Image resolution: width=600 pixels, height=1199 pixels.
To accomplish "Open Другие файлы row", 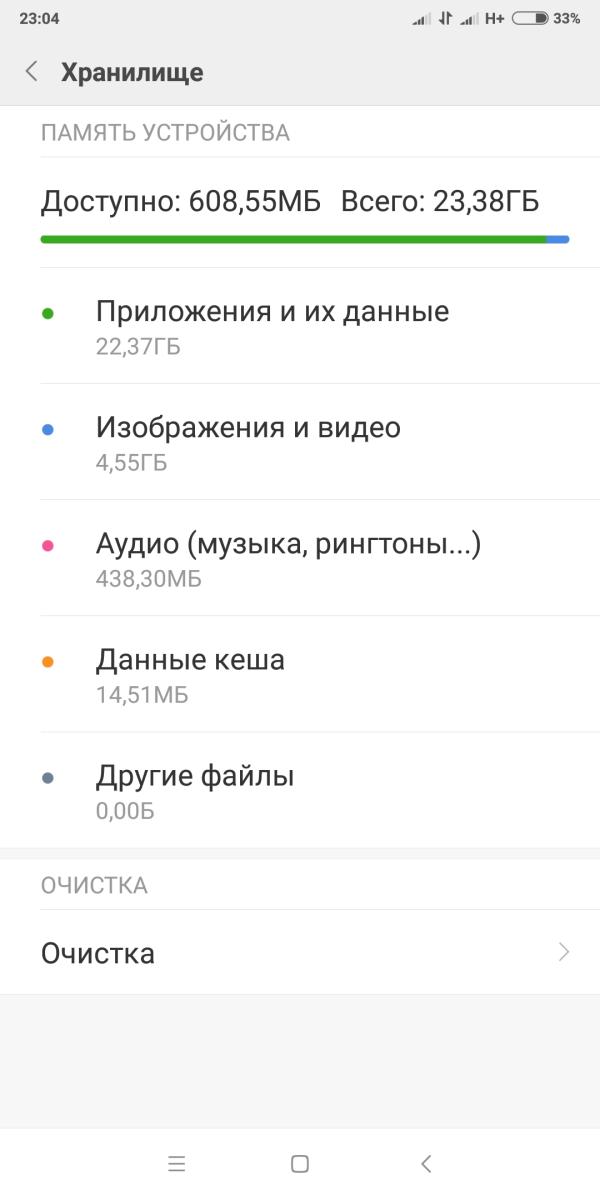I will click(x=300, y=791).
